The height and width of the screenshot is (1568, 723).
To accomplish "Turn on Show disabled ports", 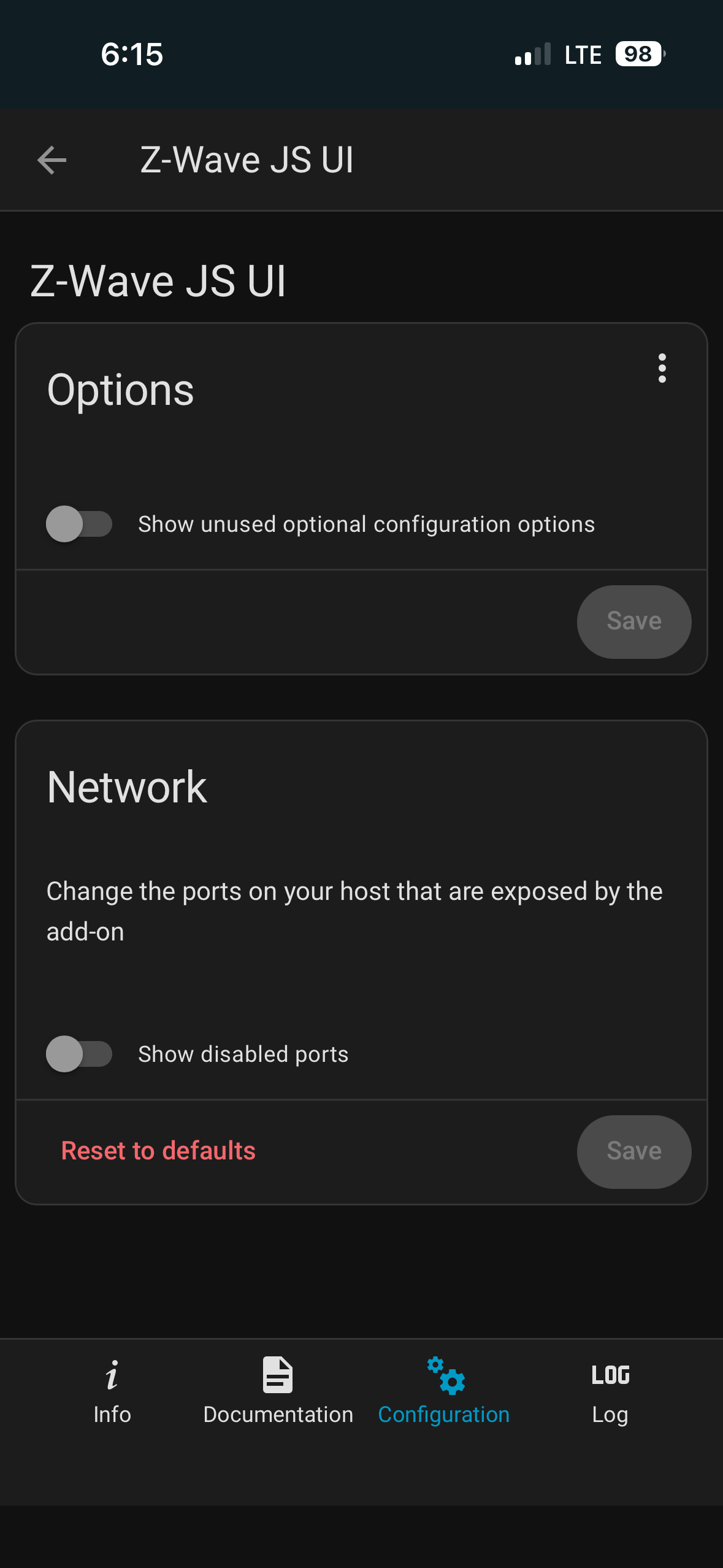I will 79,1054.
